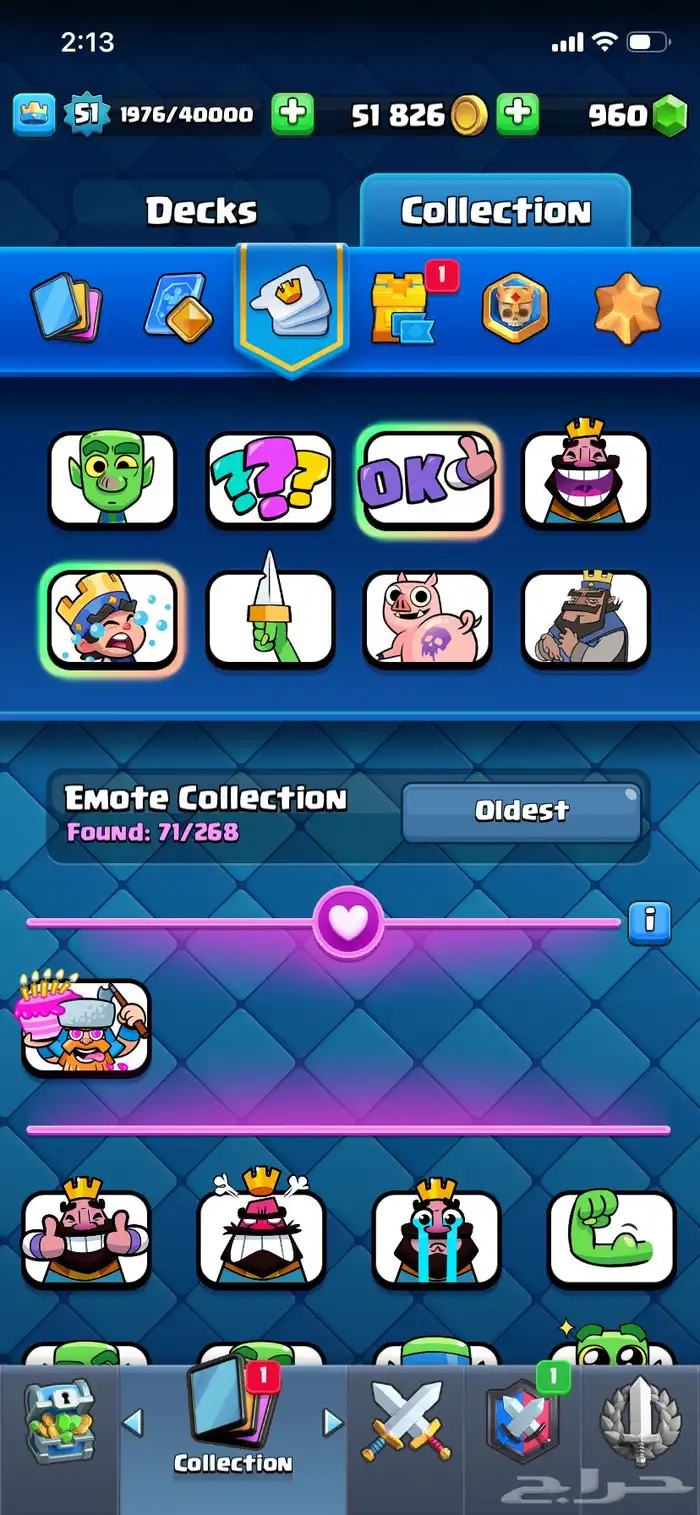This screenshot has height=1515, width=700.
Task: Open the tower skins tab with red badge
Action: (x=402, y=308)
